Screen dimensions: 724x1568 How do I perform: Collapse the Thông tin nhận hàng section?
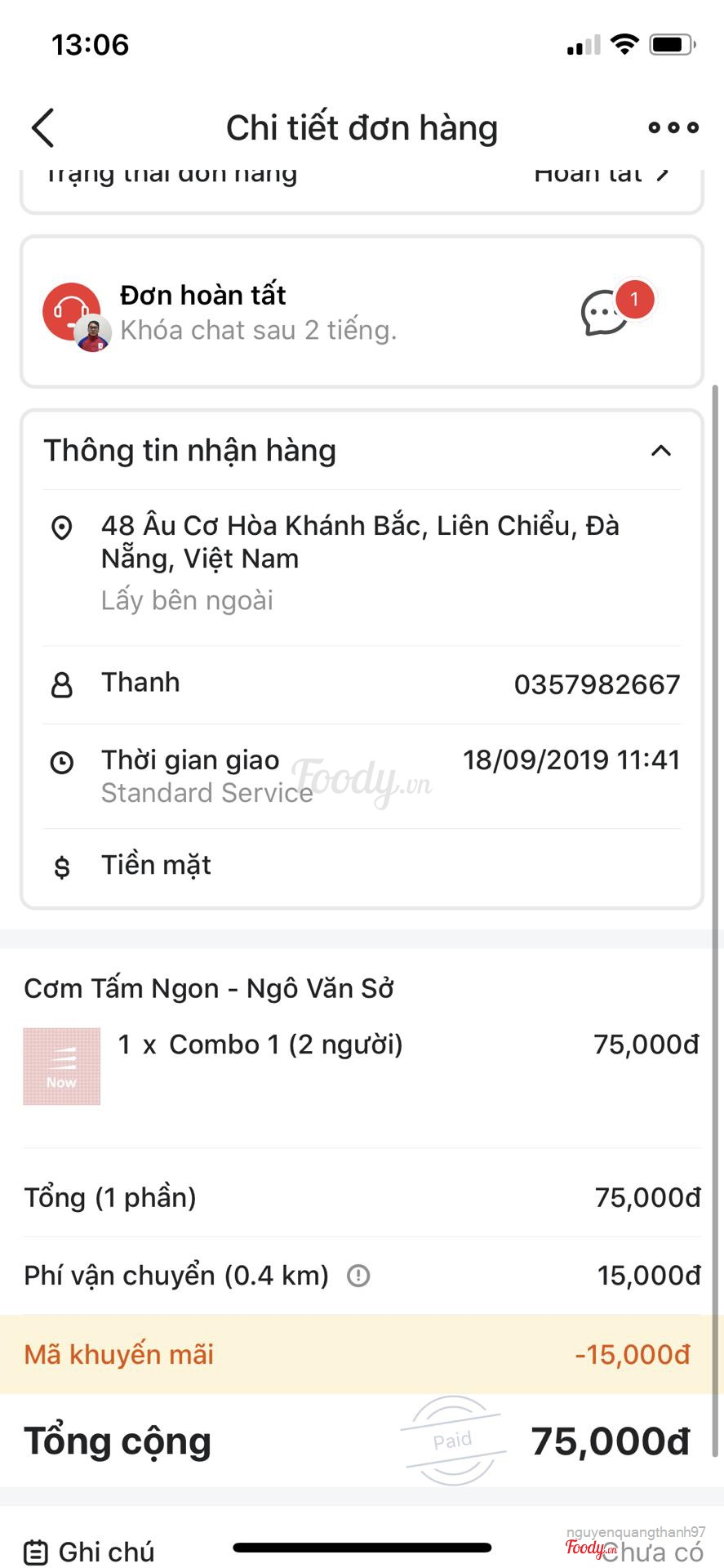[x=660, y=451]
